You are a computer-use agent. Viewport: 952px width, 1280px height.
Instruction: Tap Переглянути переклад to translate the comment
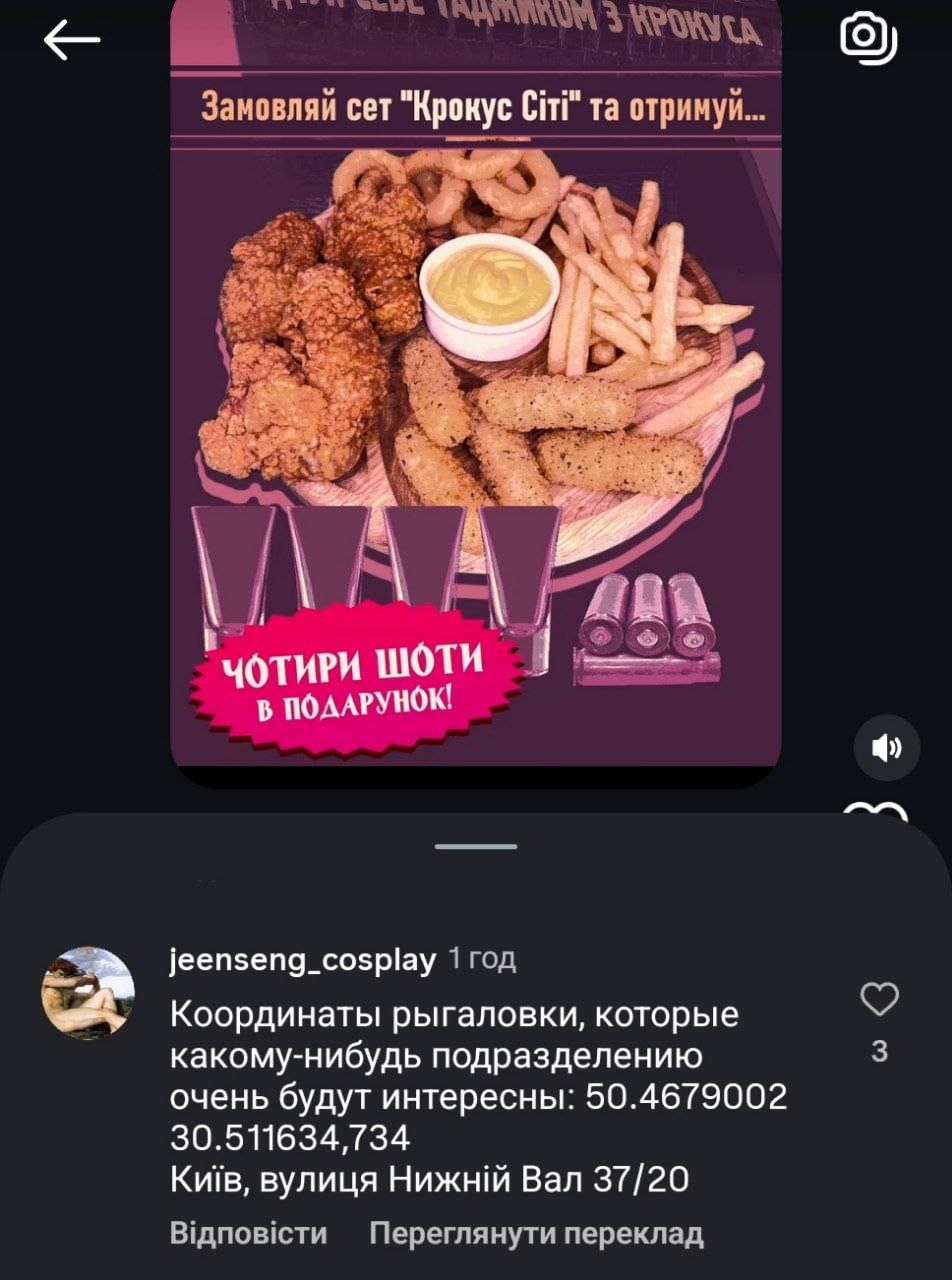click(536, 1233)
